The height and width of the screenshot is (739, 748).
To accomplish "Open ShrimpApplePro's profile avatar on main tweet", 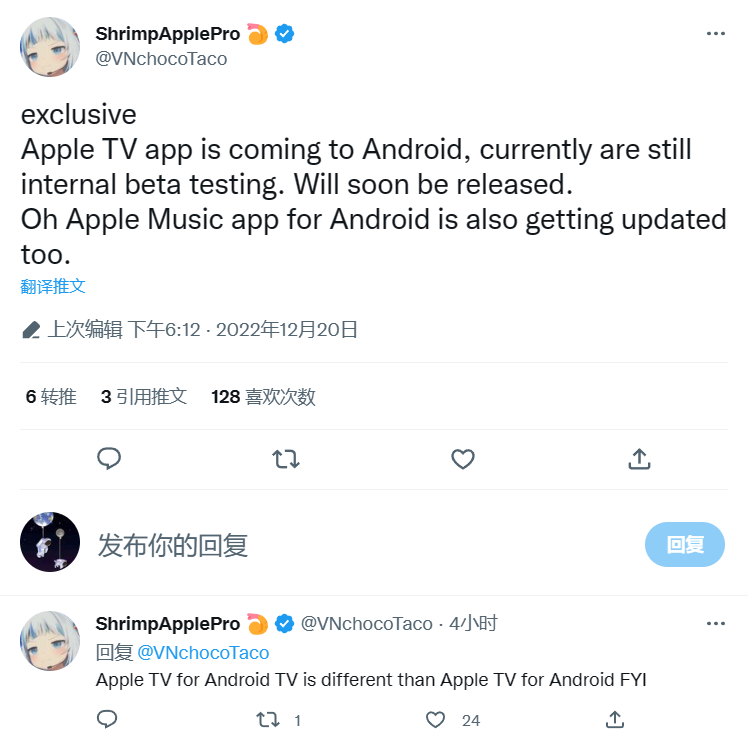I will [x=50, y=47].
